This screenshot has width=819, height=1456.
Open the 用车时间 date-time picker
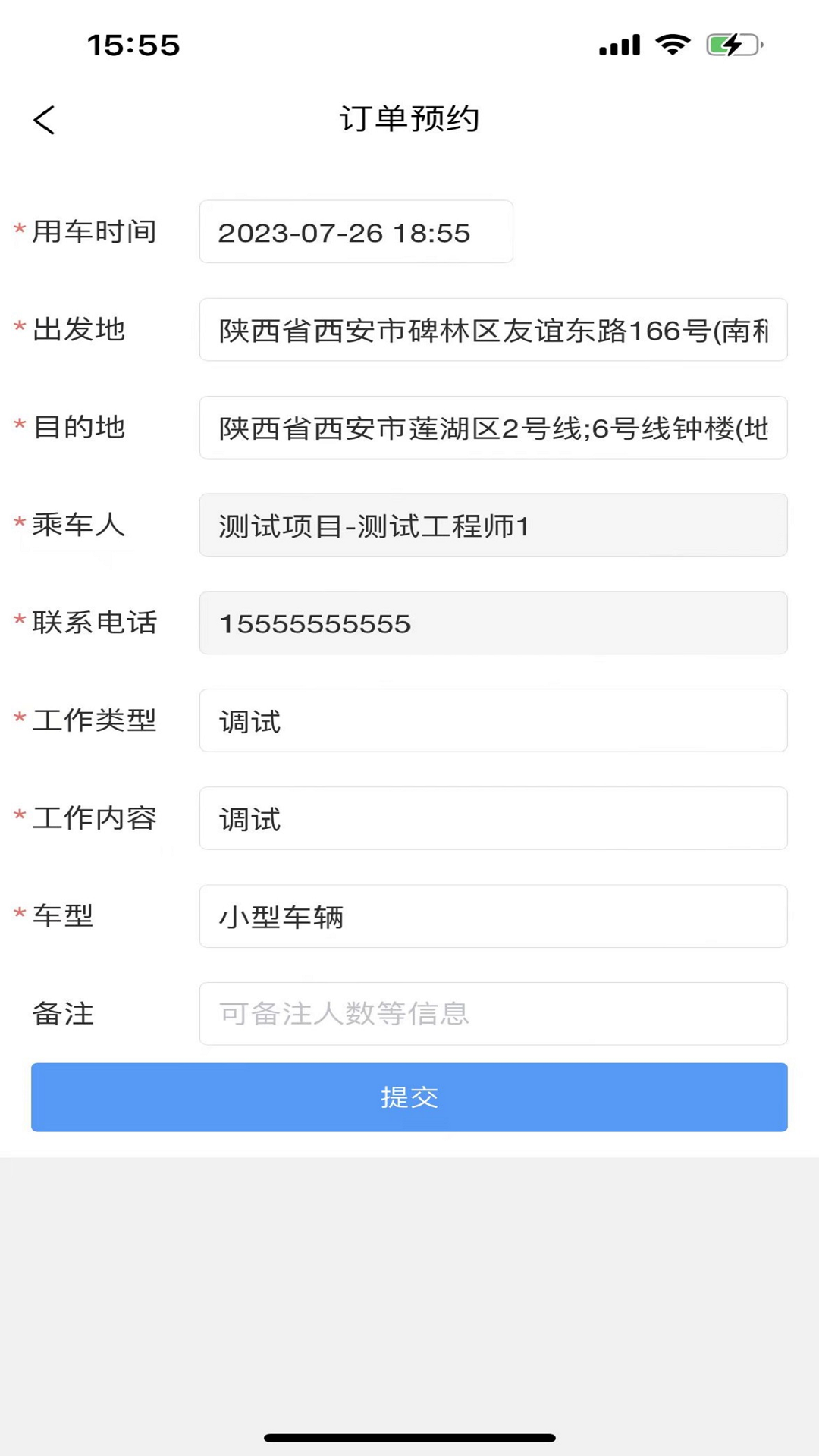point(356,232)
